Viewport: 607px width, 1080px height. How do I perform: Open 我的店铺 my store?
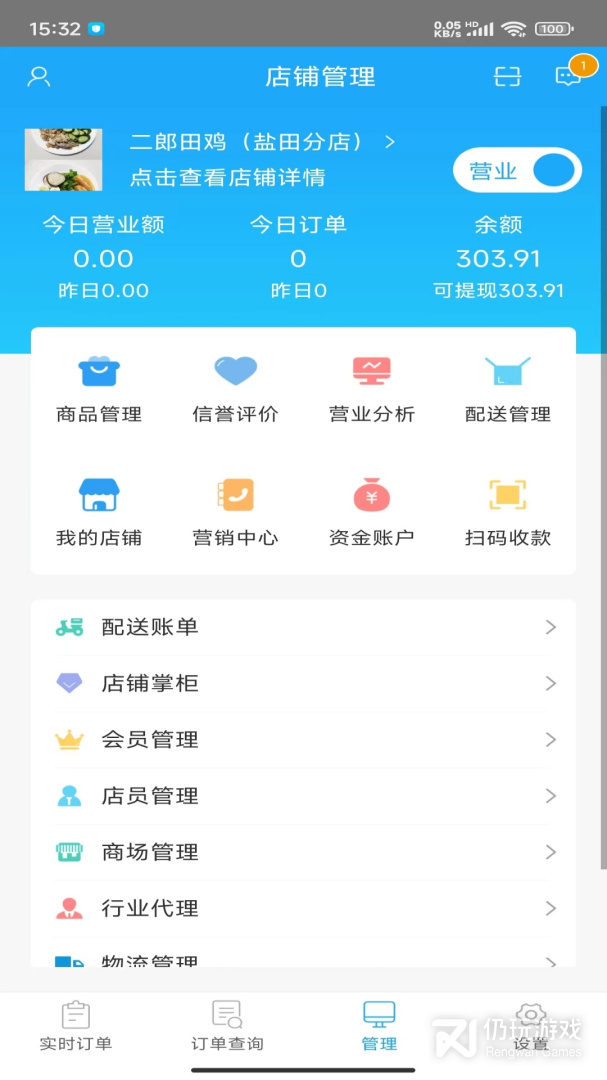click(99, 512)
